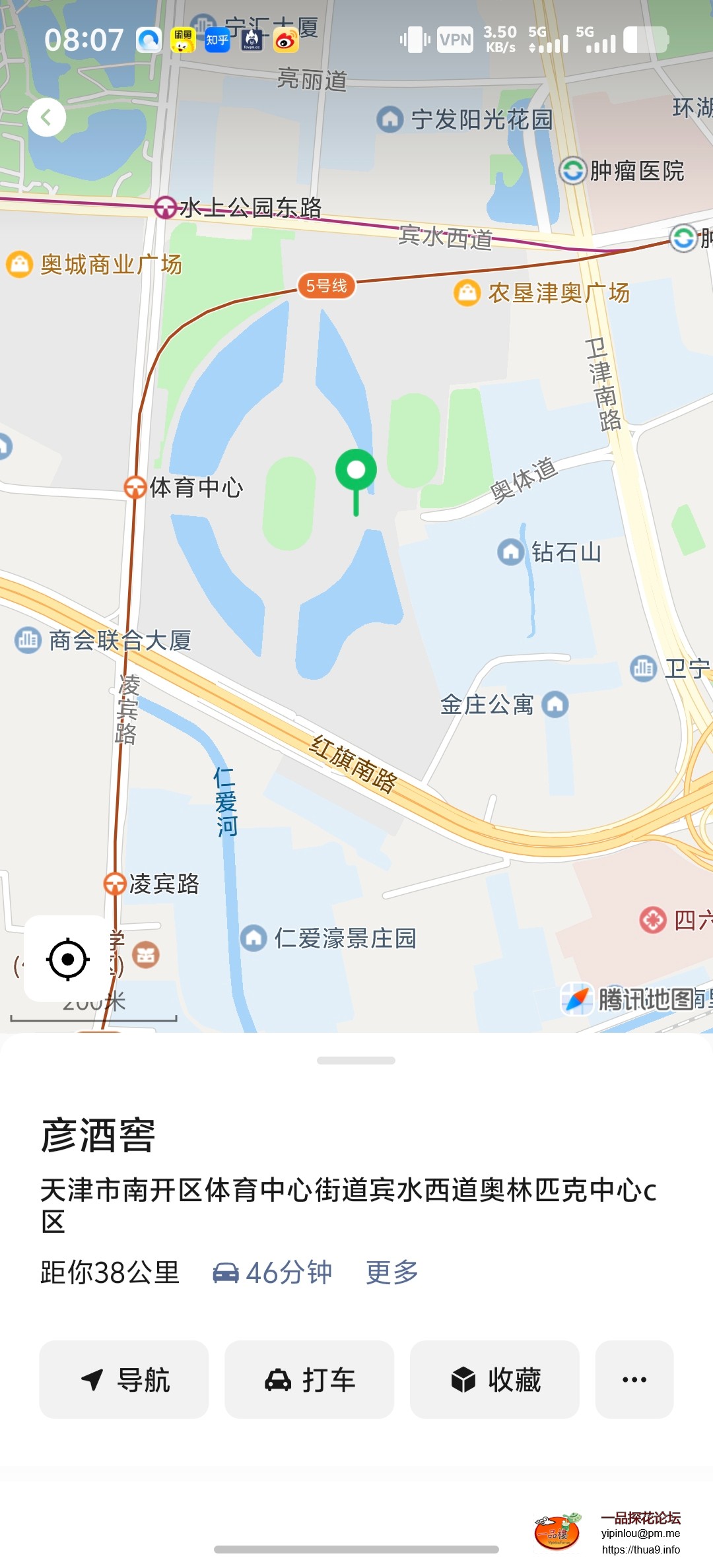This screenshot has width=713, height=1568.
Task: Tap the 46分钟 driving time estimate
Action: tap(273, 1272)
